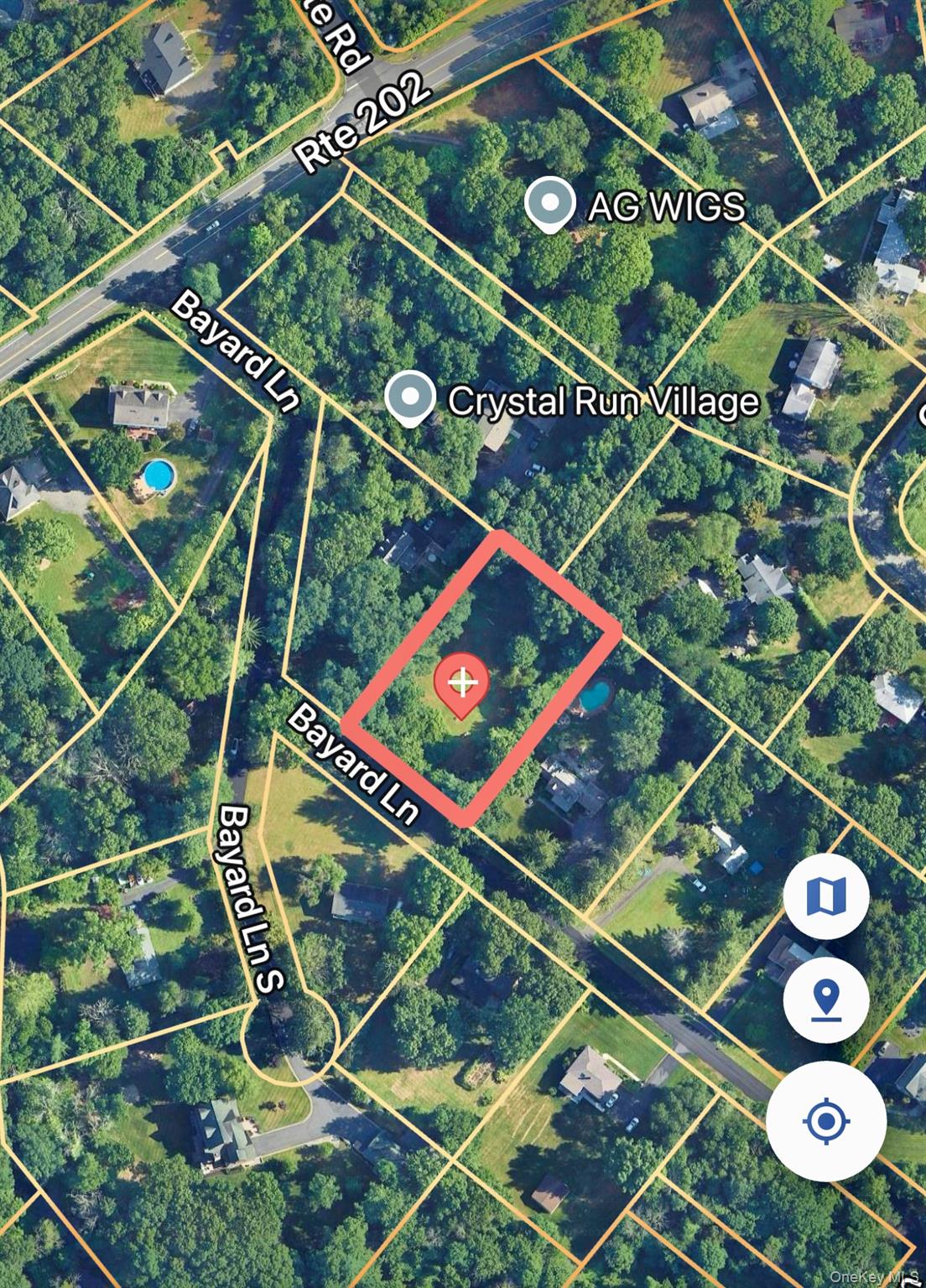Activate the my-location compass icon
This screenshot has width=926, height=1288.
(x=826, y=1122)
